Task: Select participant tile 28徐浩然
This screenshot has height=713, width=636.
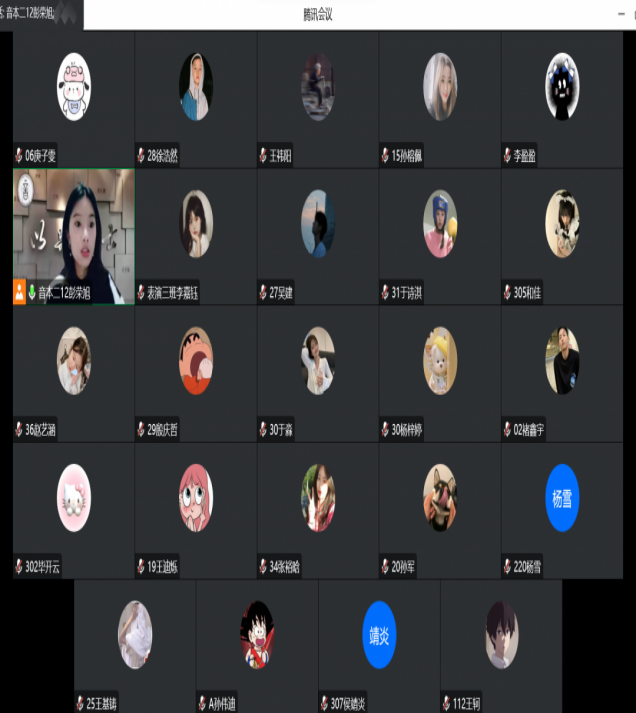Action: pyautogui.click(x=195, y=97)
